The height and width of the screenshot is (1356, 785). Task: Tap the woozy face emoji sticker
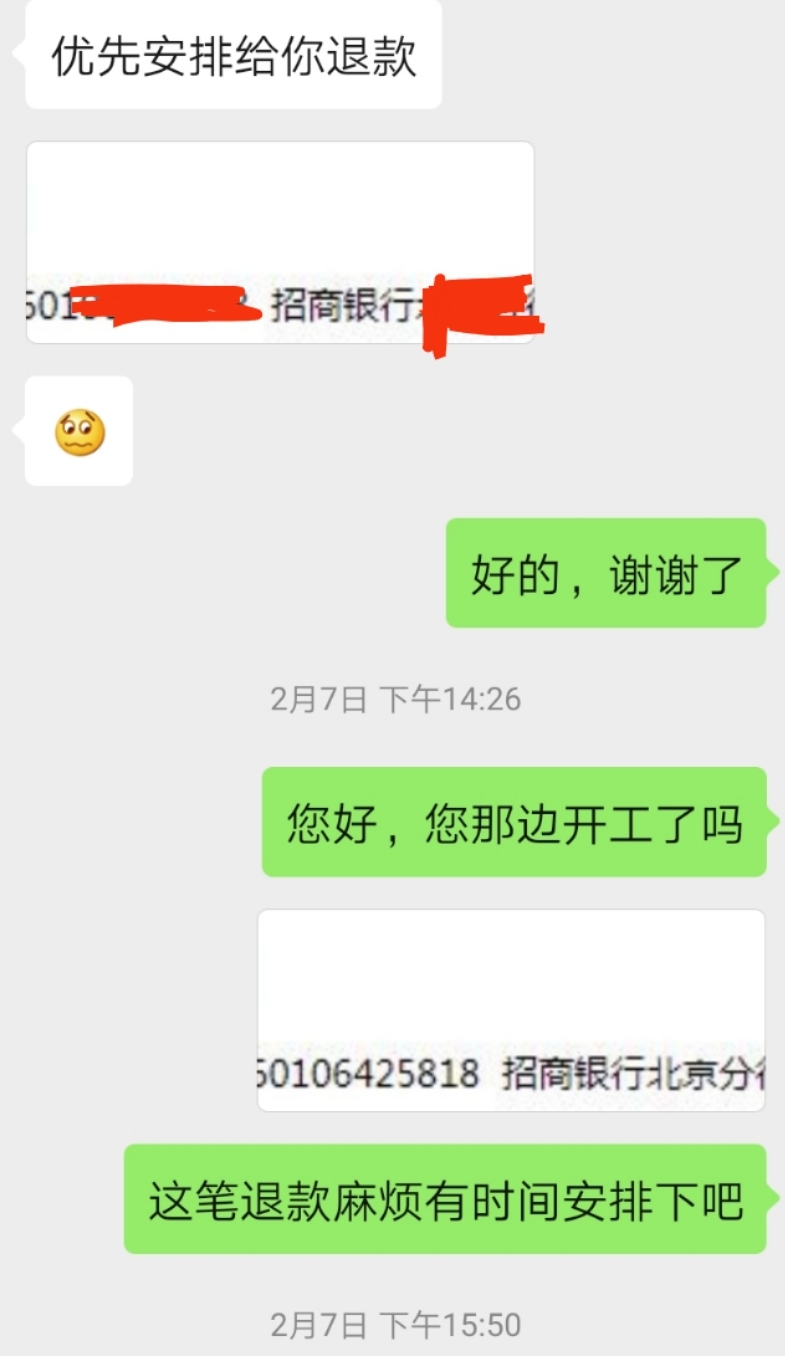pos(78,433)
